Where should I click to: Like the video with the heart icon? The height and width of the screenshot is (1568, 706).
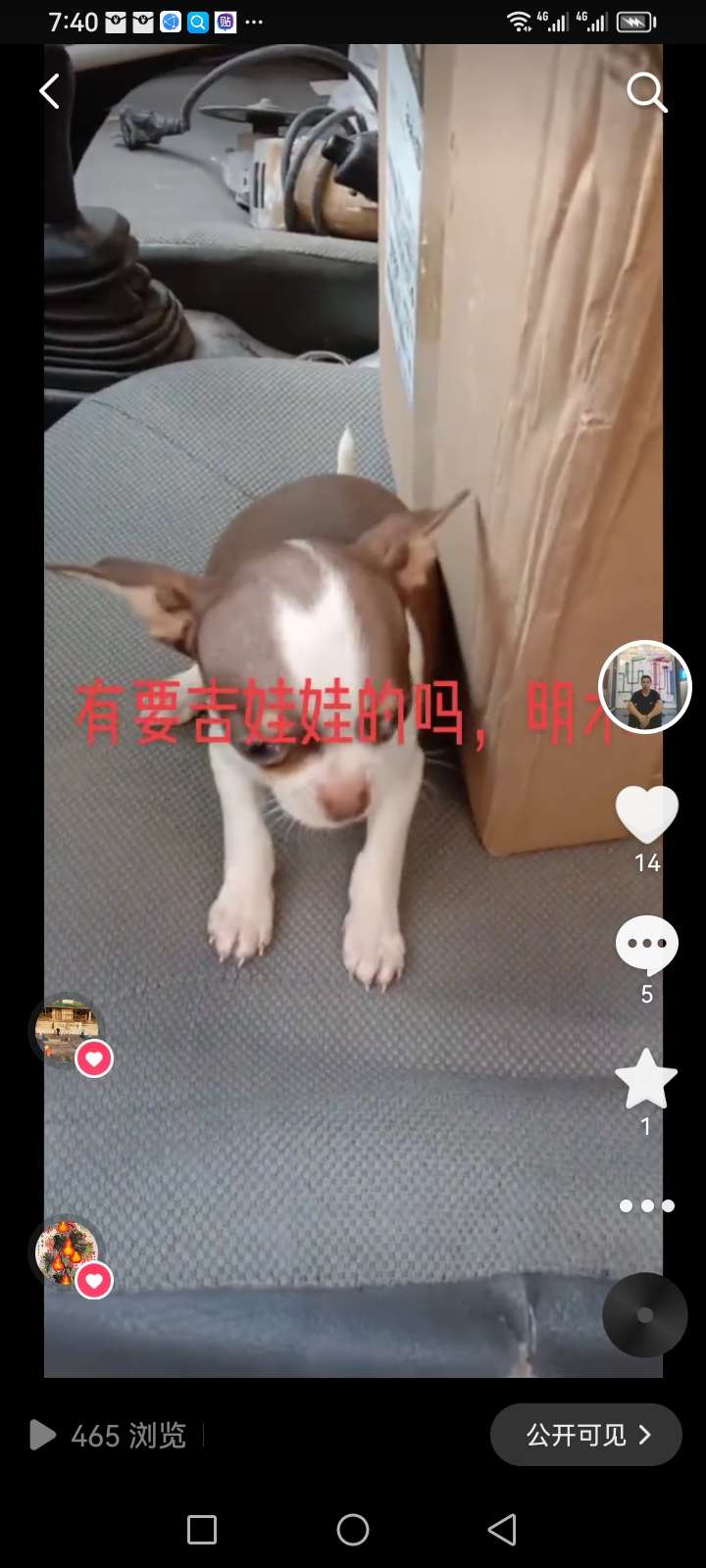(x=647, y=814)
